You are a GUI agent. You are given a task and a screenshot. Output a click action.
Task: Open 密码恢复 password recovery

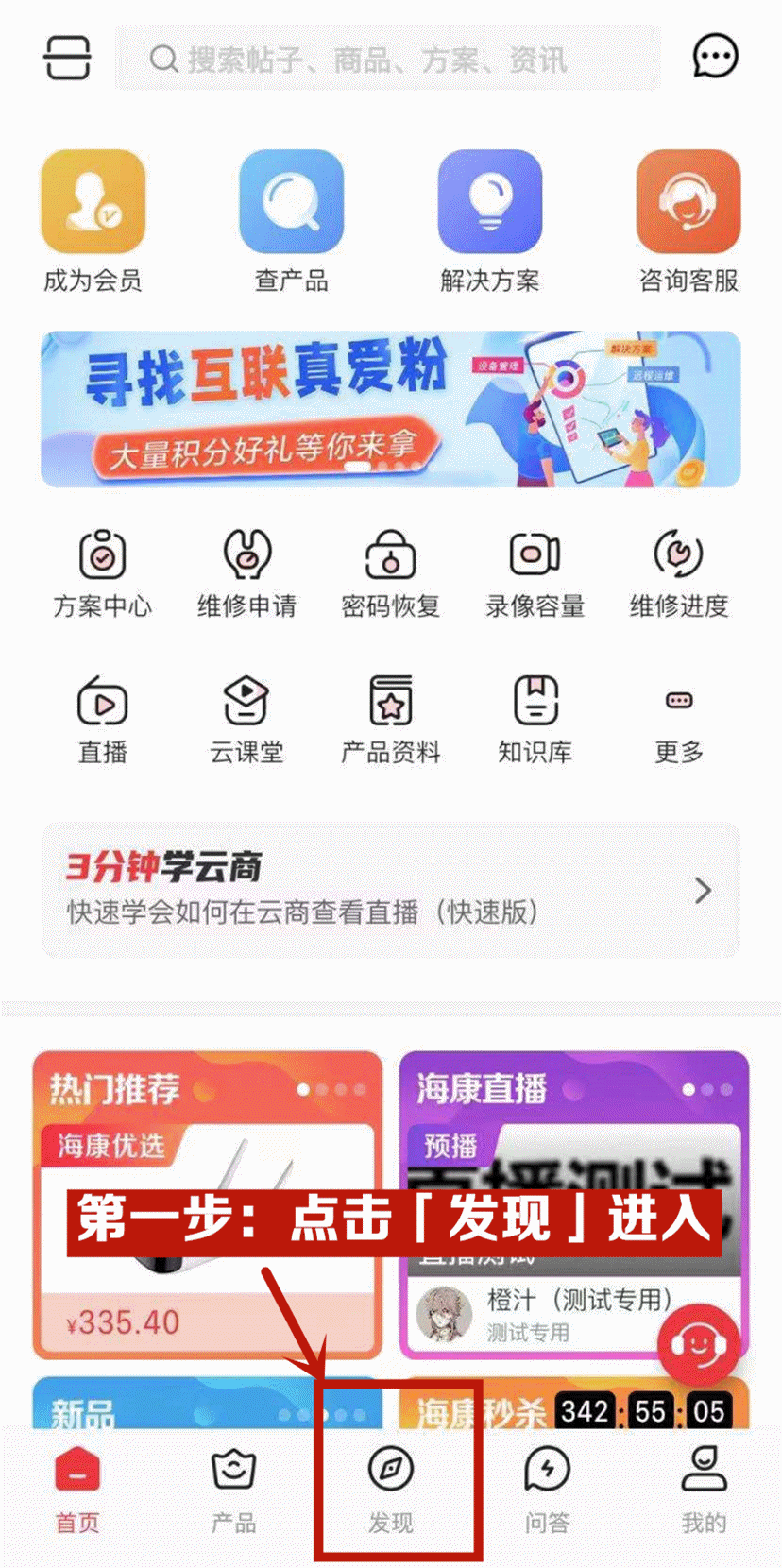[x=390, y=572]
